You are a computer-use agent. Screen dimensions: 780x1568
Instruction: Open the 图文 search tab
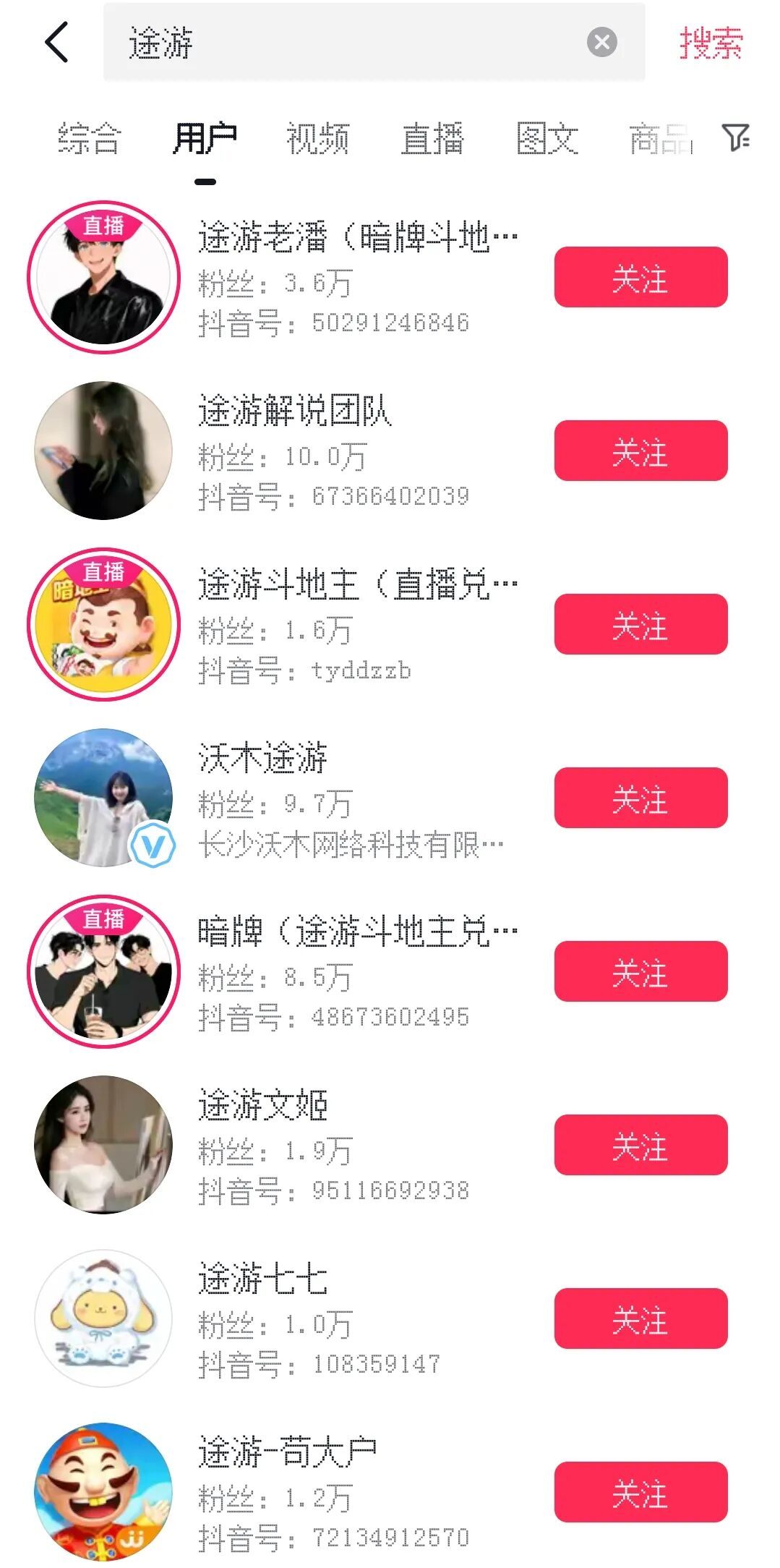[547, 139]
